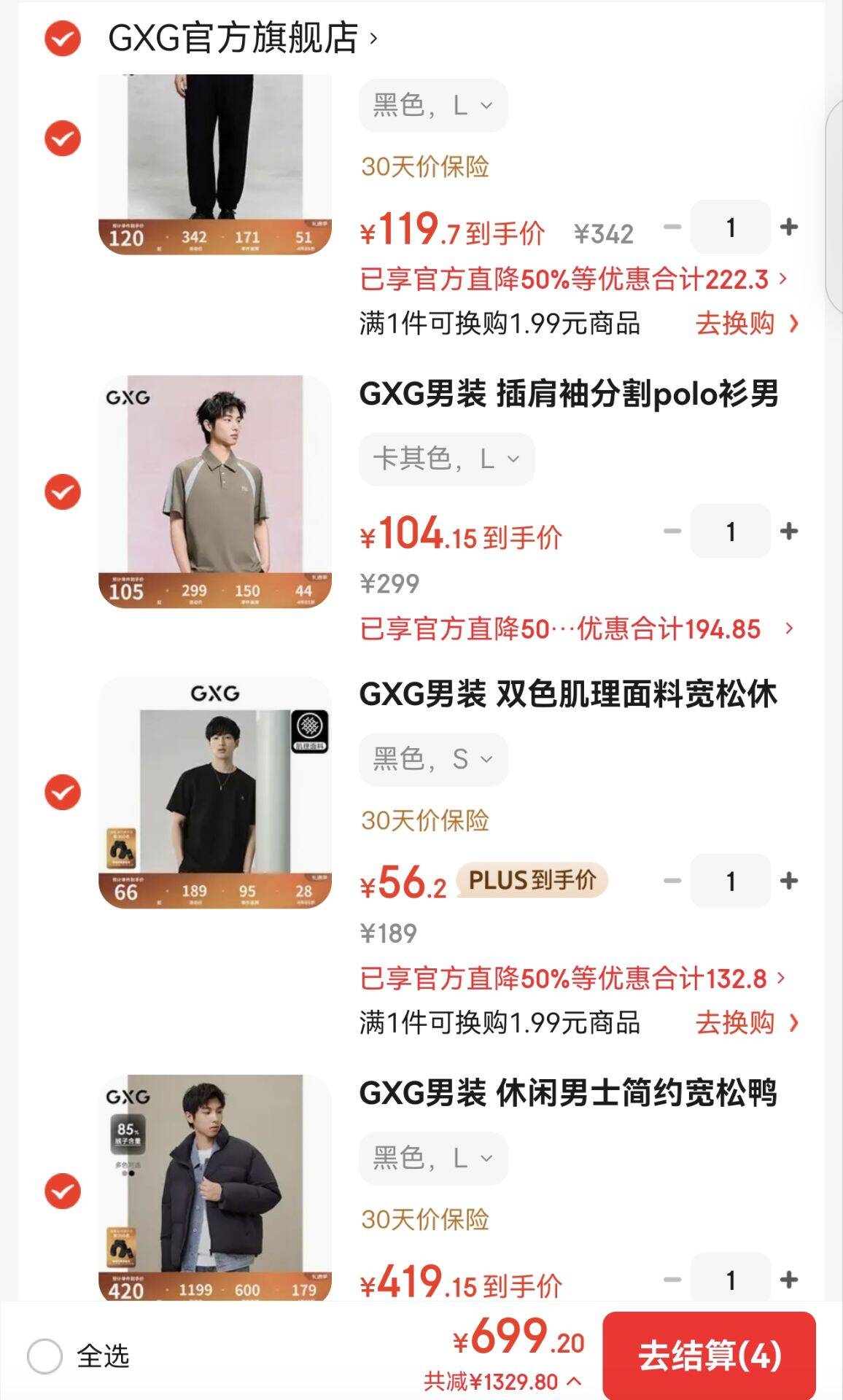Go to 去换购 under the ¥56.2 T-shirt

pos(747,1022)
